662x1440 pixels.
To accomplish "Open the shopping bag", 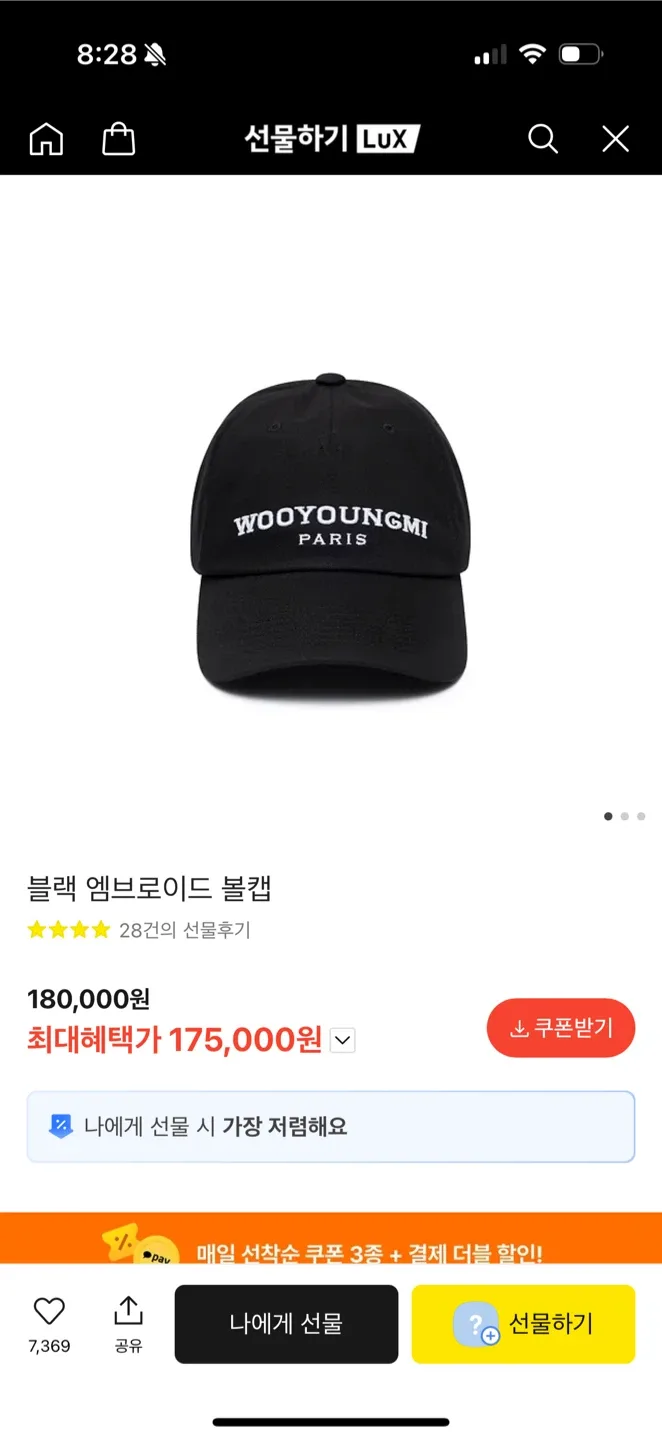I will 118,139.
